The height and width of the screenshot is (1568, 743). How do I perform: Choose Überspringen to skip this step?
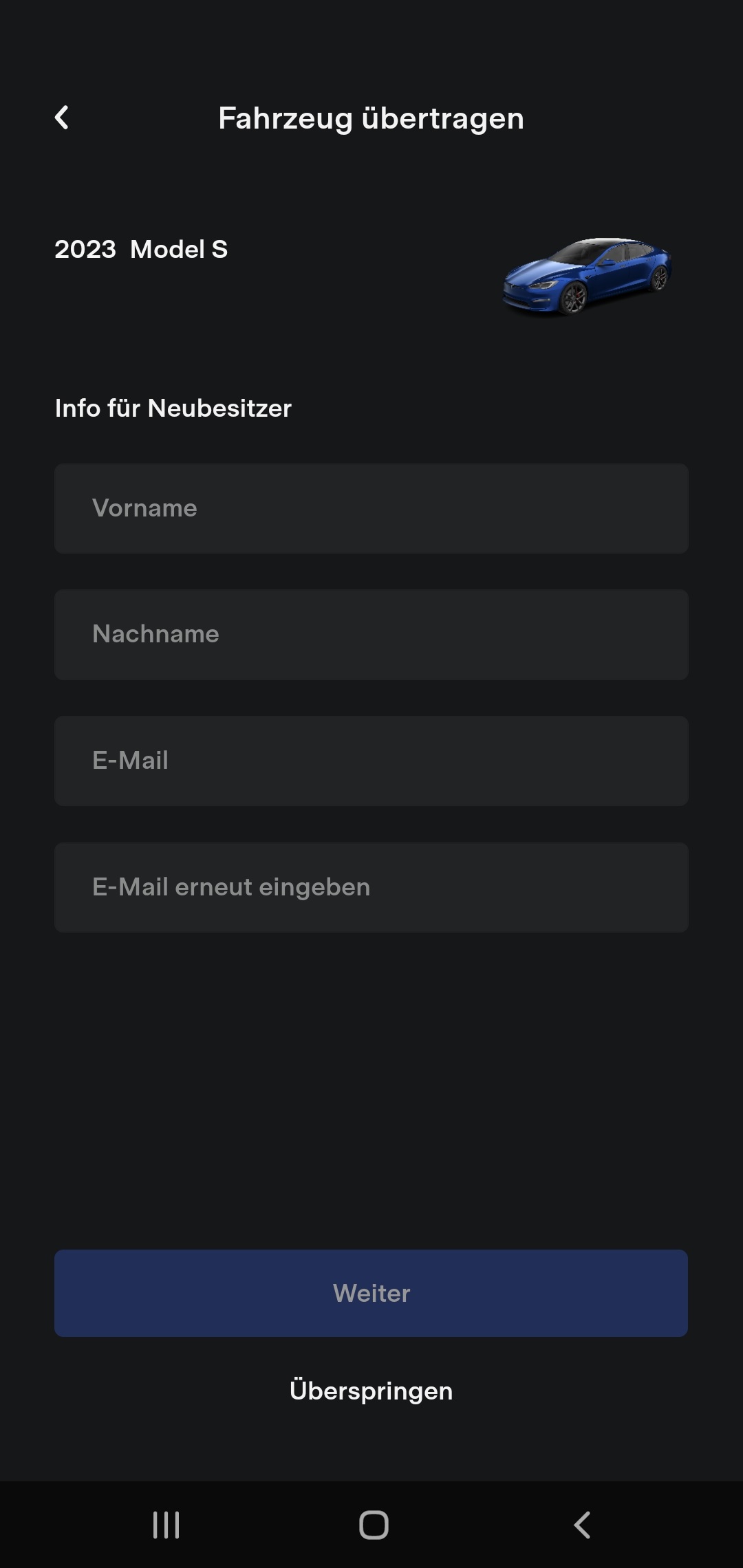(371, 1391)
